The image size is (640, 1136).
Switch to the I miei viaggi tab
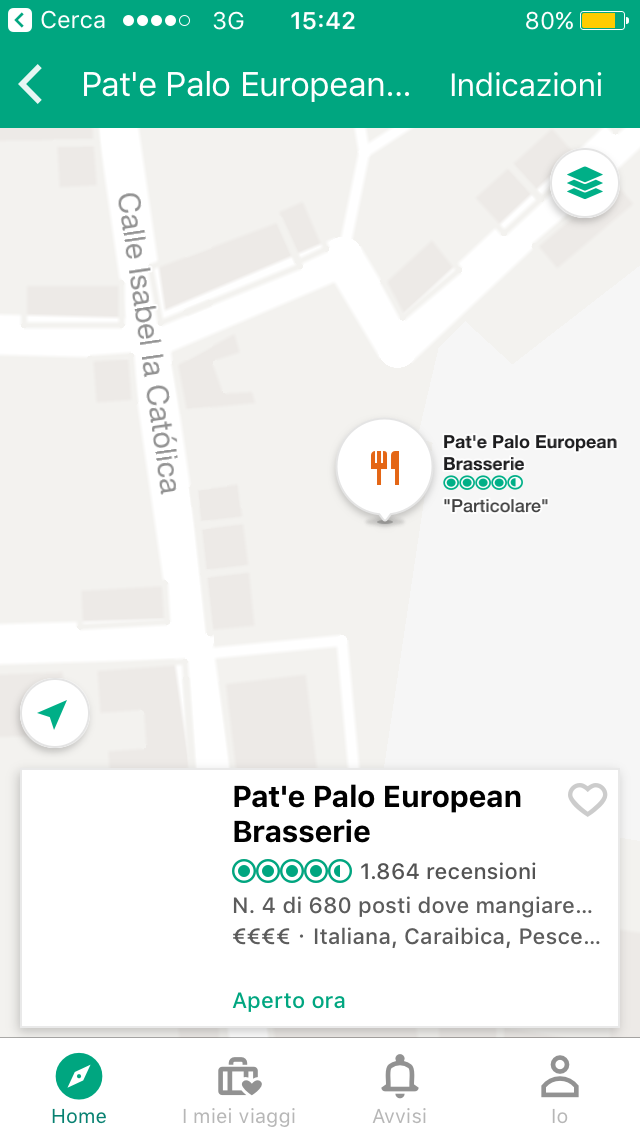(x=239, y=1090)
